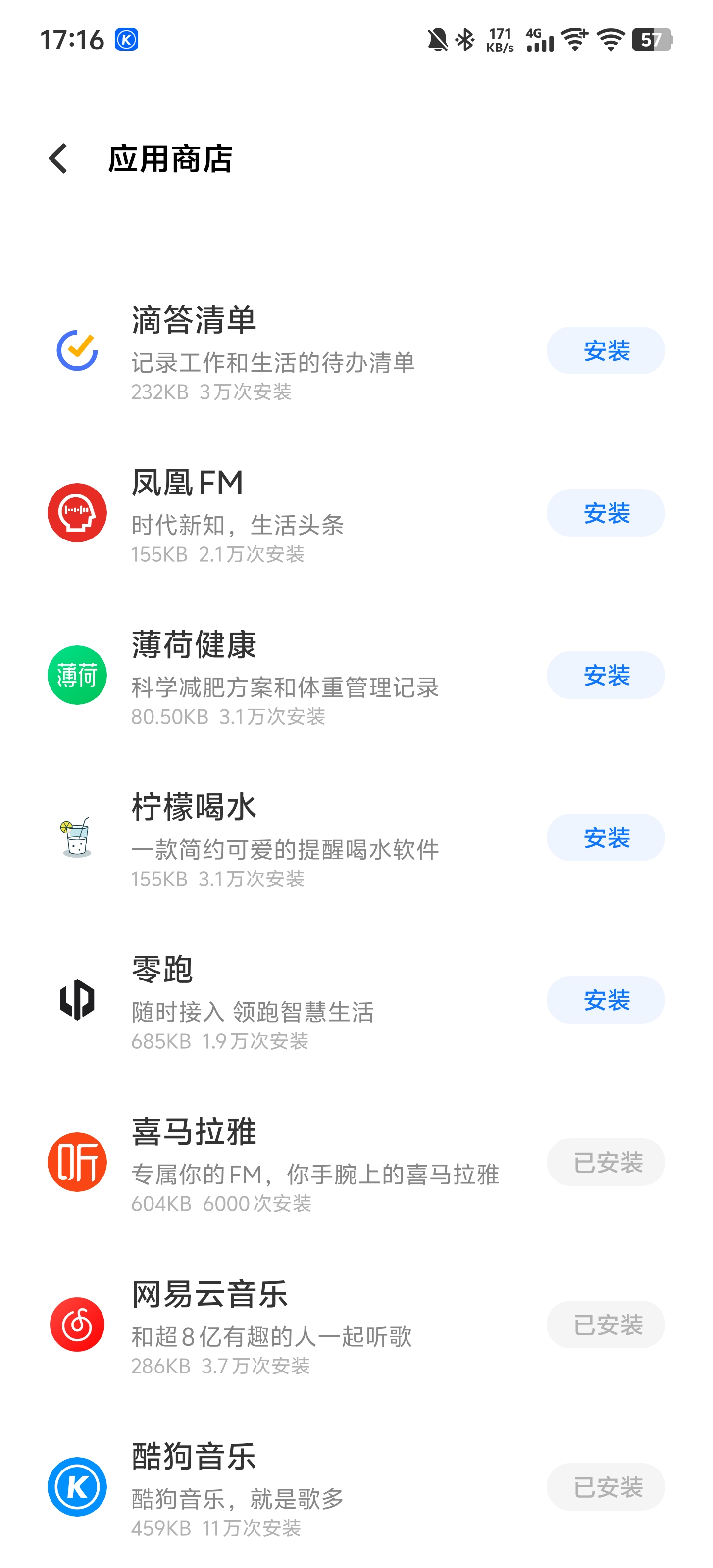This screenshot has width=713, height=1568.
Task: Tap the 安装 button for 零跑
Action: 605,999
